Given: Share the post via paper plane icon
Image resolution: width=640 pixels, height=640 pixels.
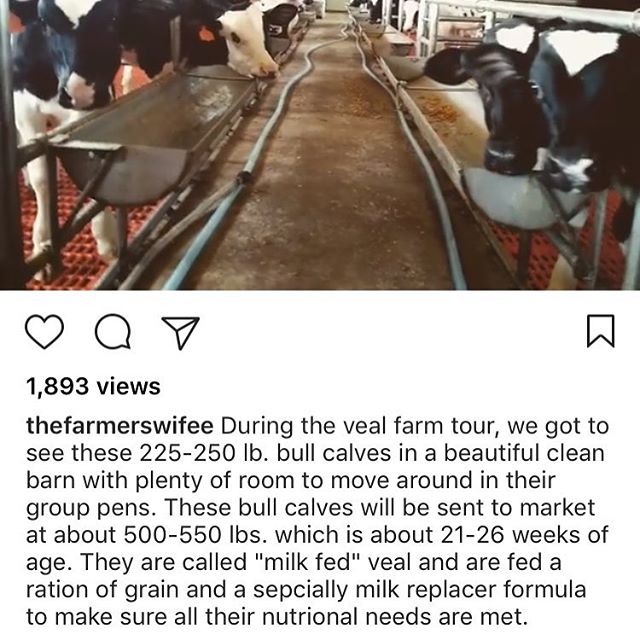Looking at the screenshot, I should click(181, 332).
